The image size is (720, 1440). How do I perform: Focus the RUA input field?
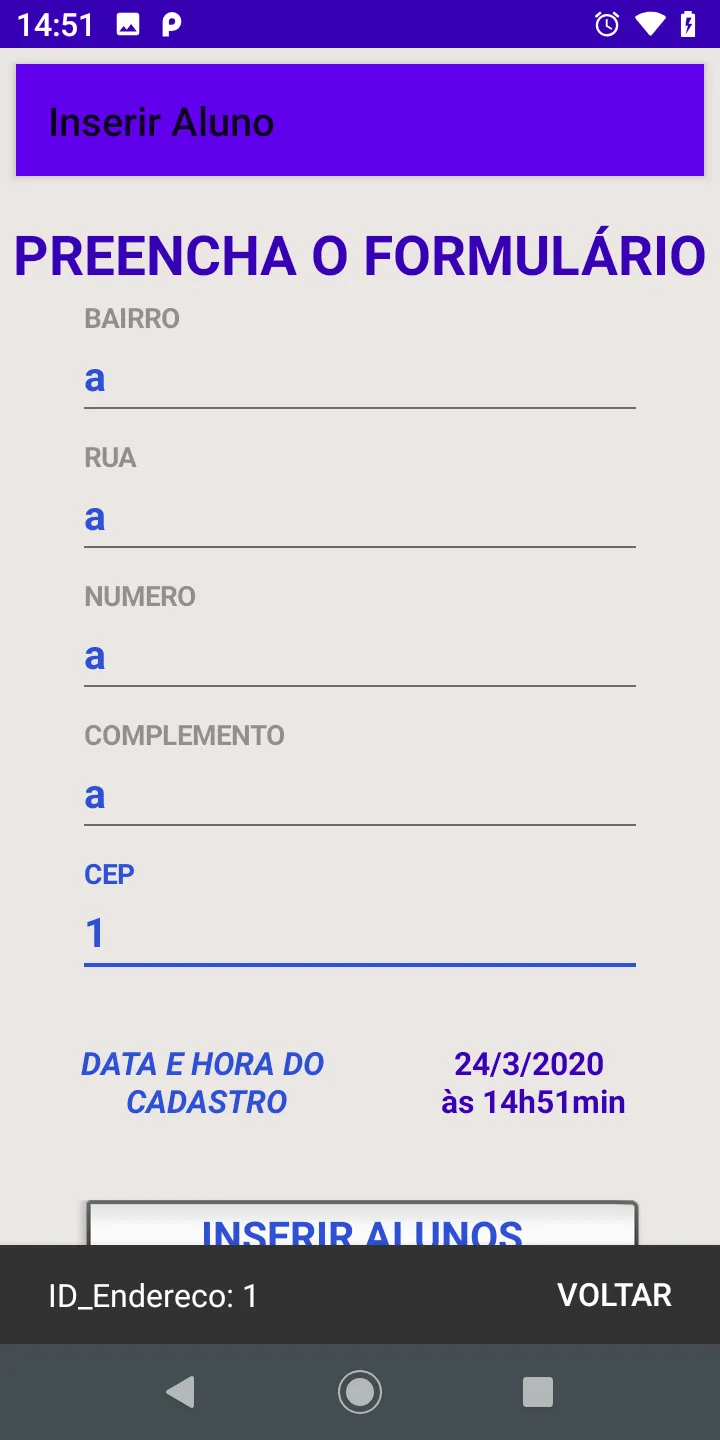point(360,517)
